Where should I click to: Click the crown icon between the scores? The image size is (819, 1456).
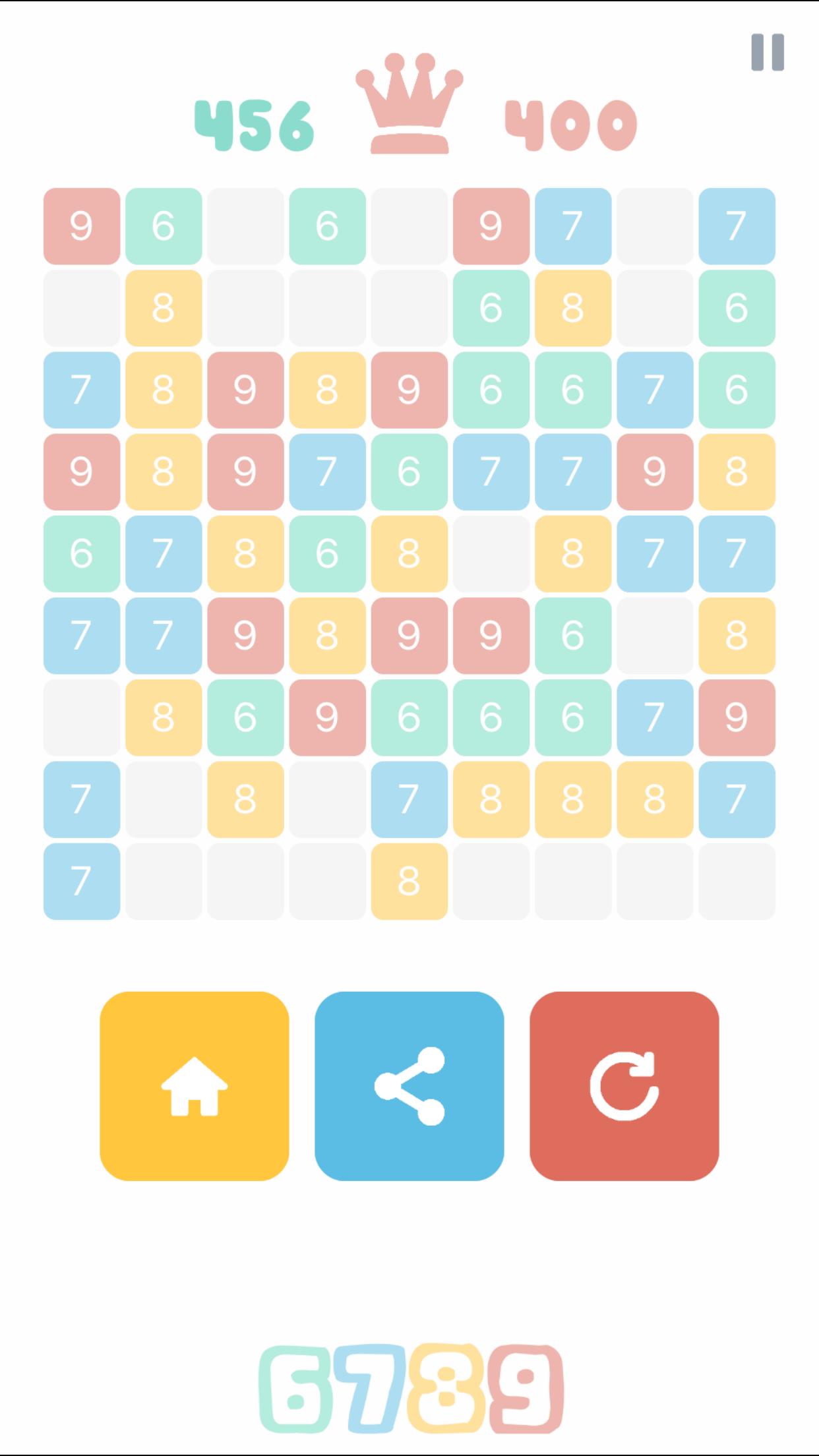pyautogui.click(x=409, y=106)
